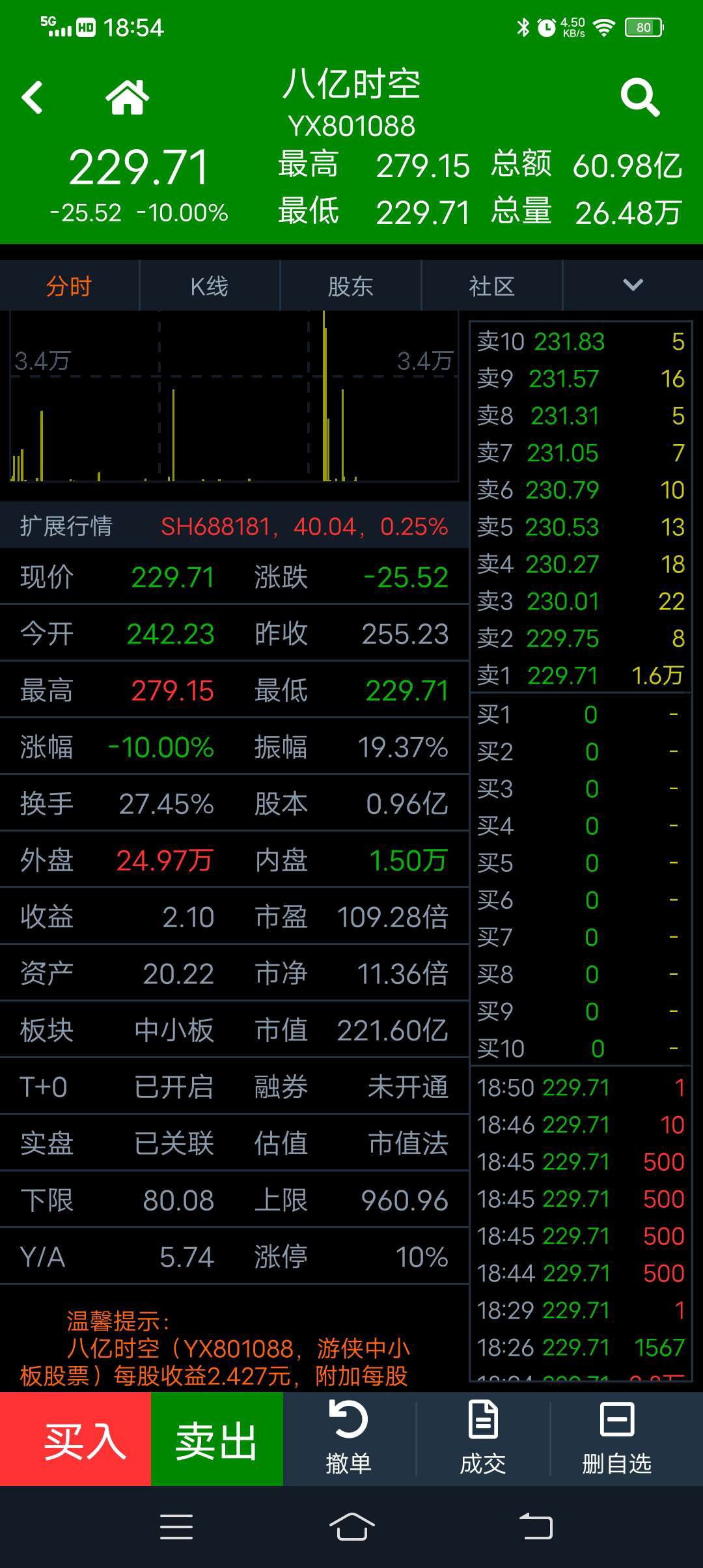
Task: Switch to the 分时 tab
Action: coord(69,286)
